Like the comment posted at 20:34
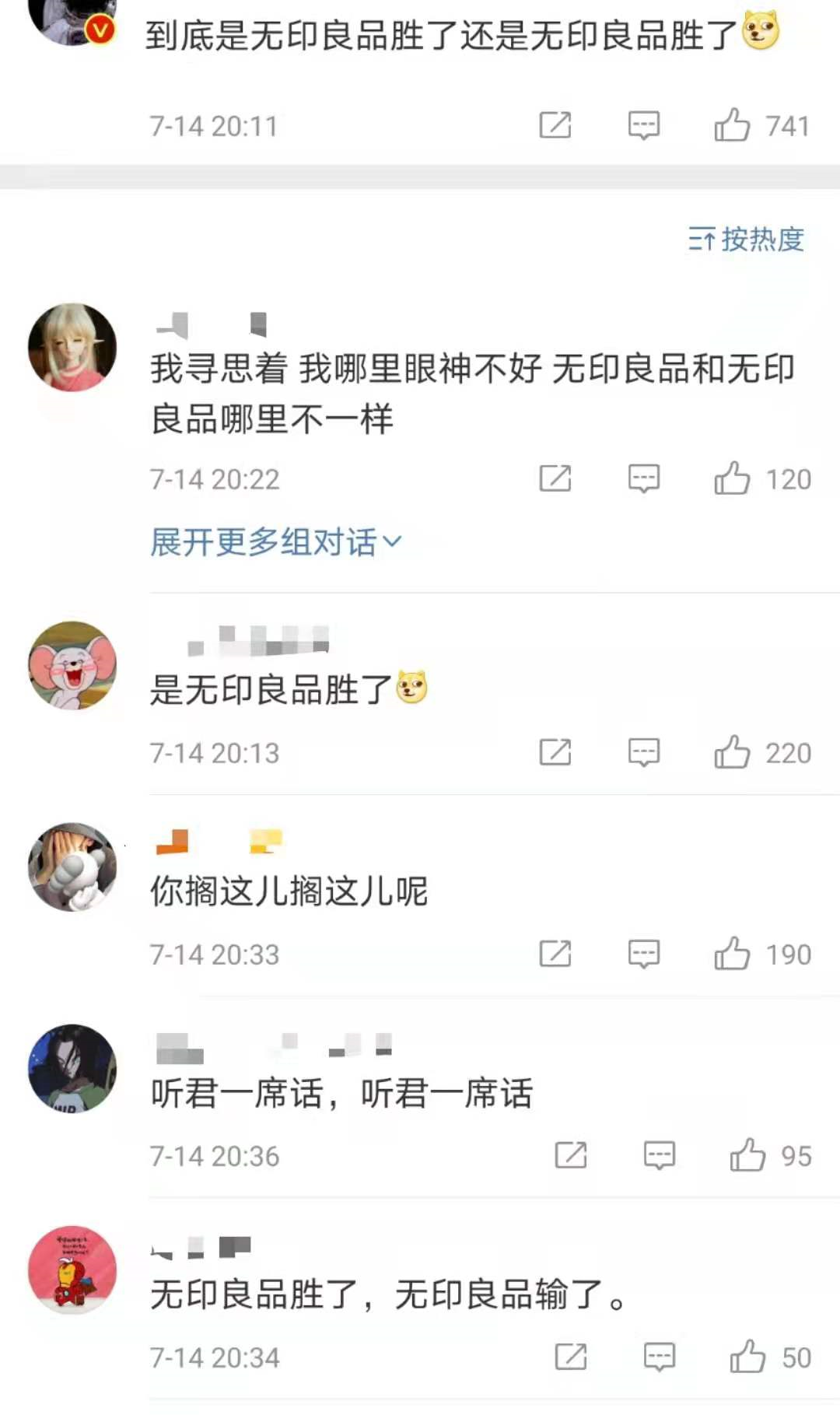 (x=747, y=1357)
